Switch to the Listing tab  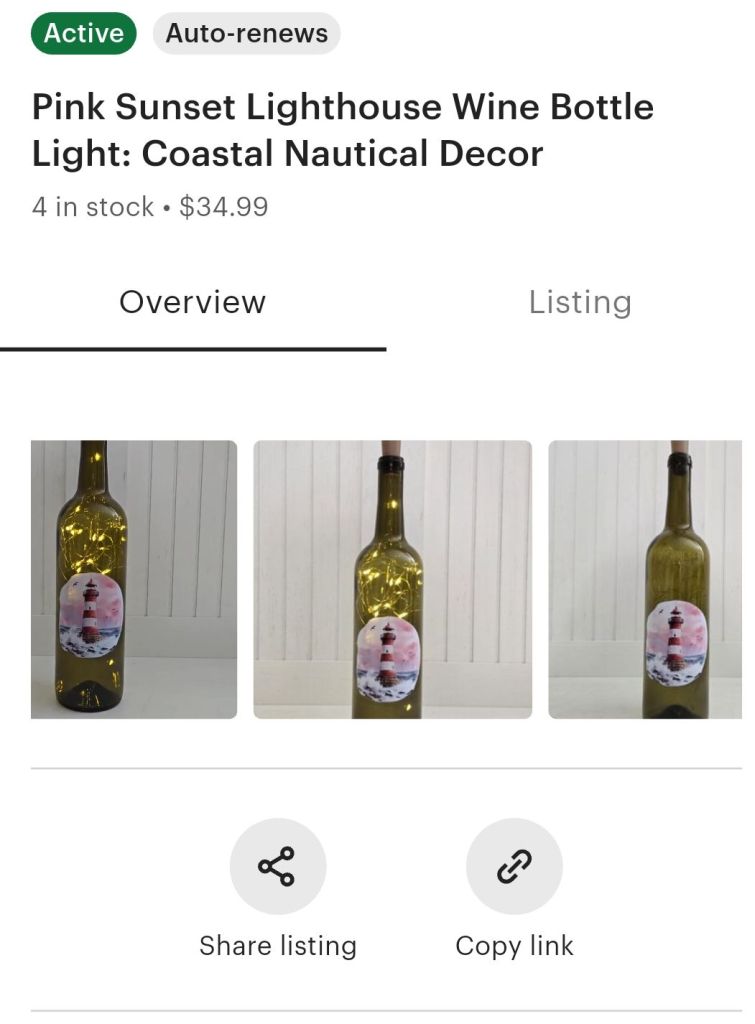click(579, 302)
